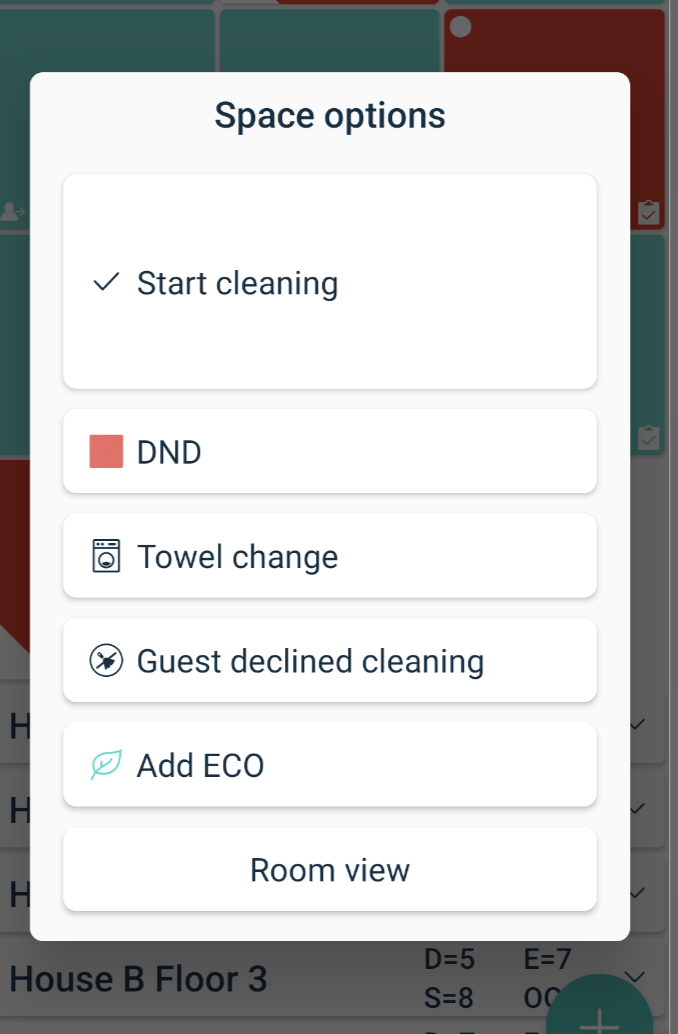Mark the room as DND
Viewport: 678px width, 1034px height.
pyautogui.click(x=330, y=452)
